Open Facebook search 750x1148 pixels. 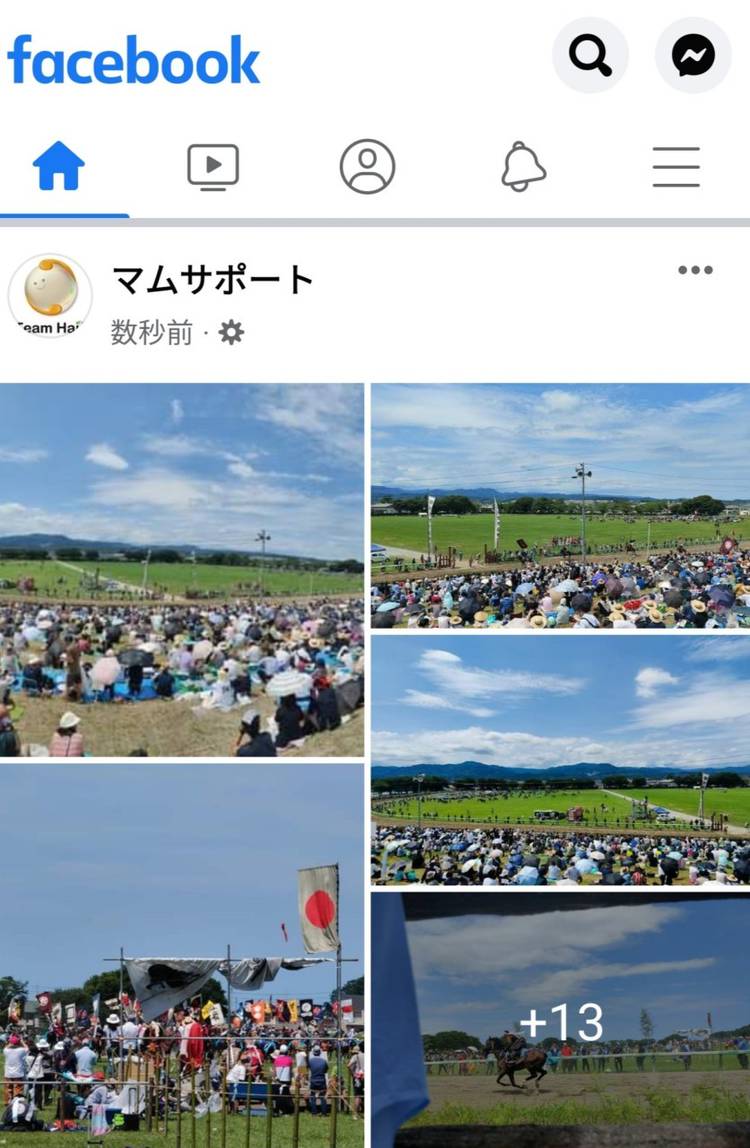tap(590, 55)
